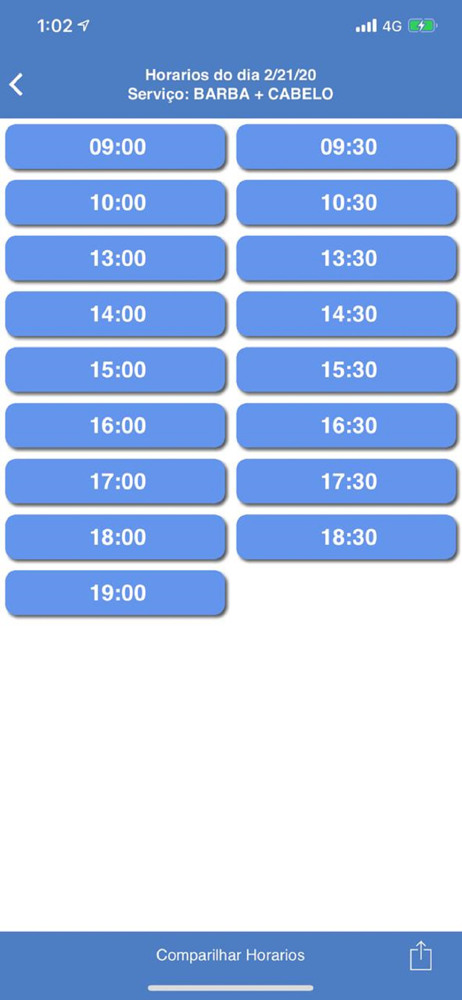Image resolution: width=462 pixels, height=1000 pixels.
Task: Tap the share icon in bottom bar
Action: tap(421, 955)
